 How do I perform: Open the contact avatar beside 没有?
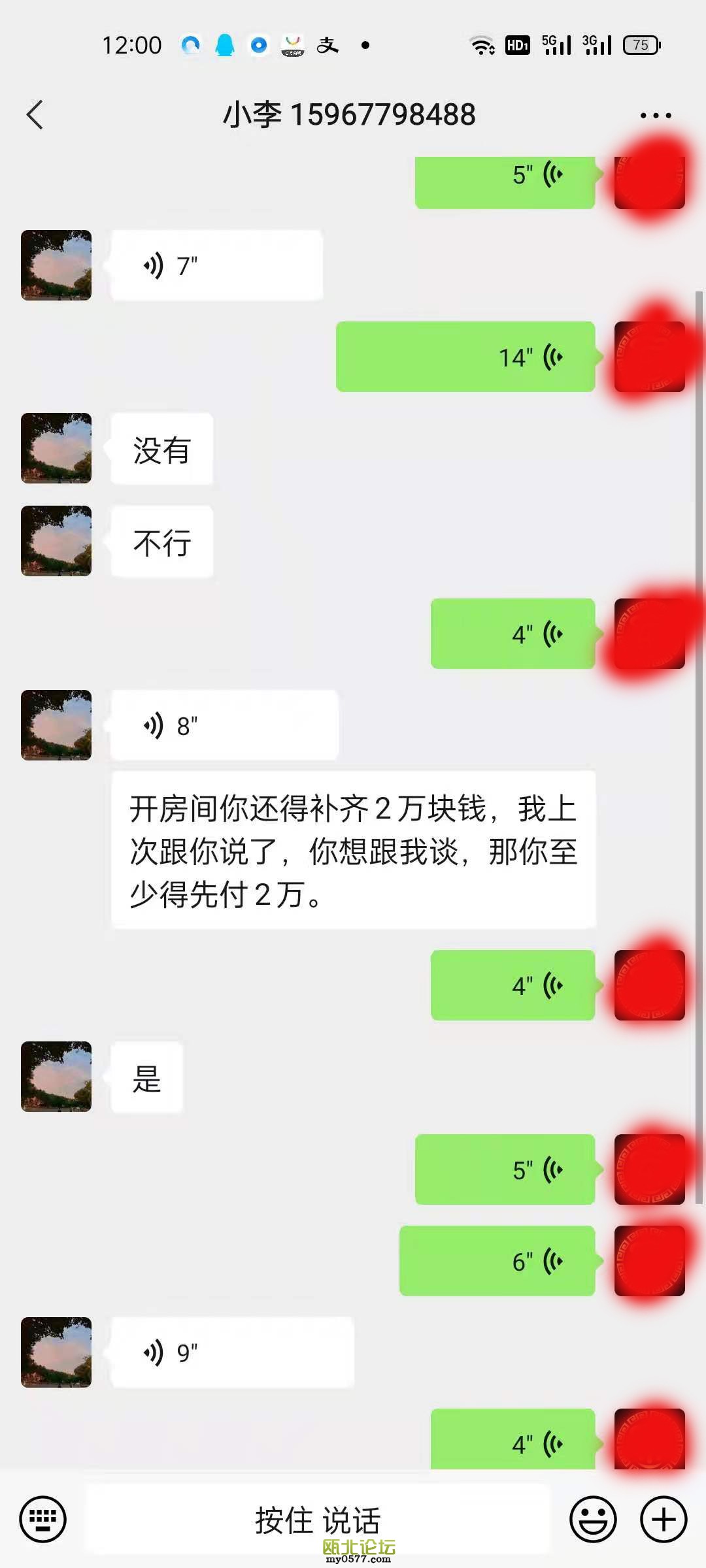(x=56, y=448)
